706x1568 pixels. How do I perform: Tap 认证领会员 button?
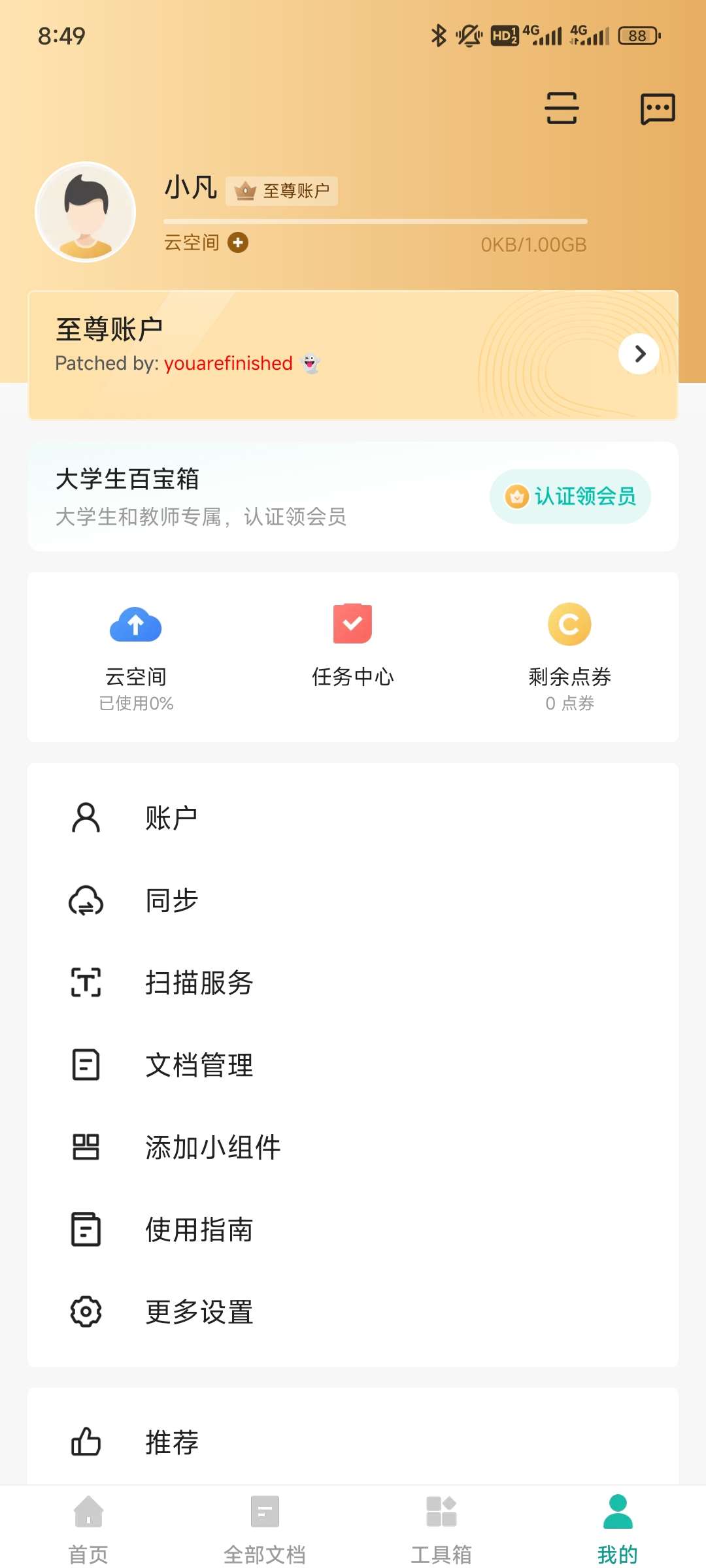[570, 497]
